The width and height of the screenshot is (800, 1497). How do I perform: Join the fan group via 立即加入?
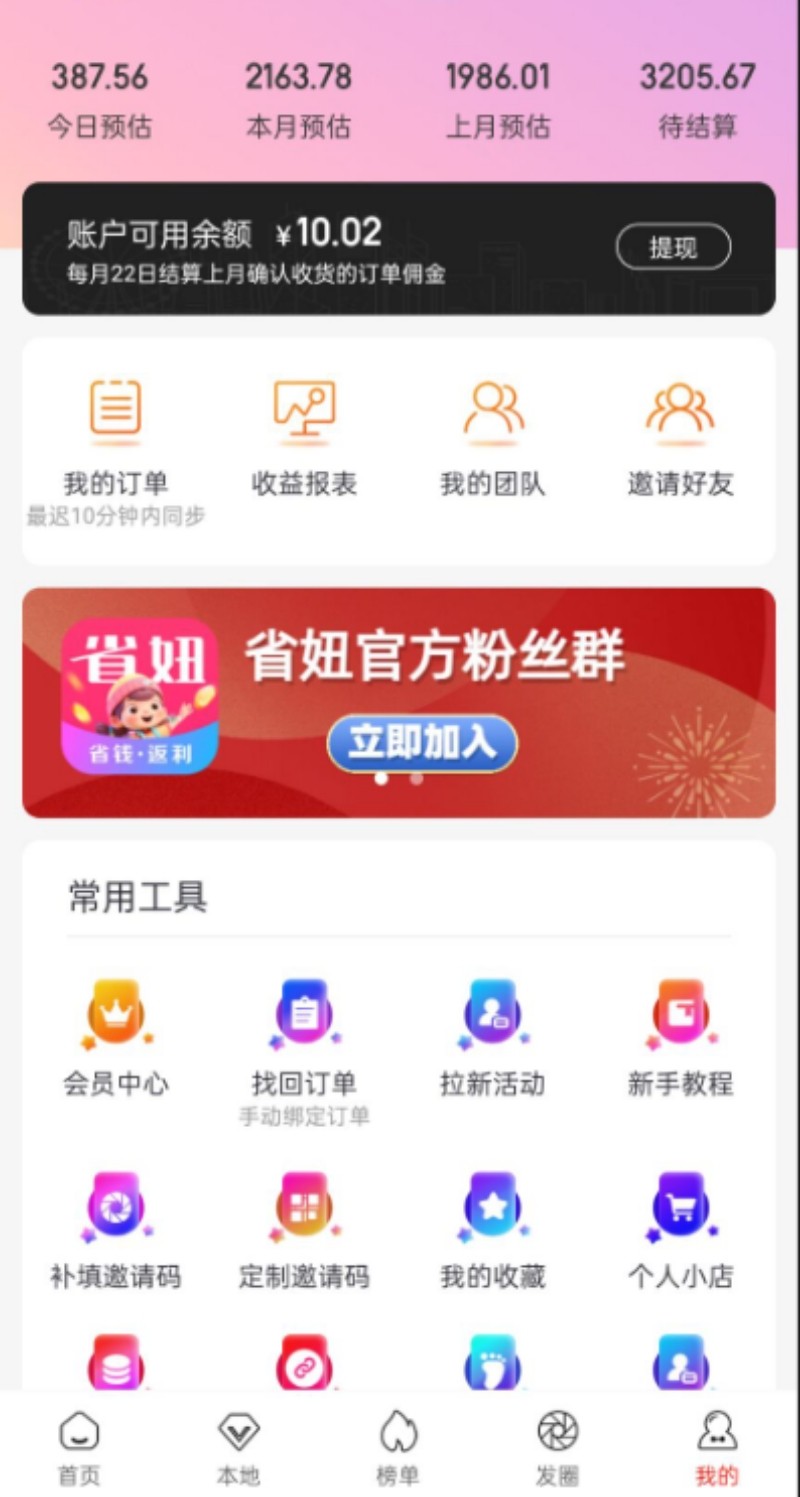422,743
